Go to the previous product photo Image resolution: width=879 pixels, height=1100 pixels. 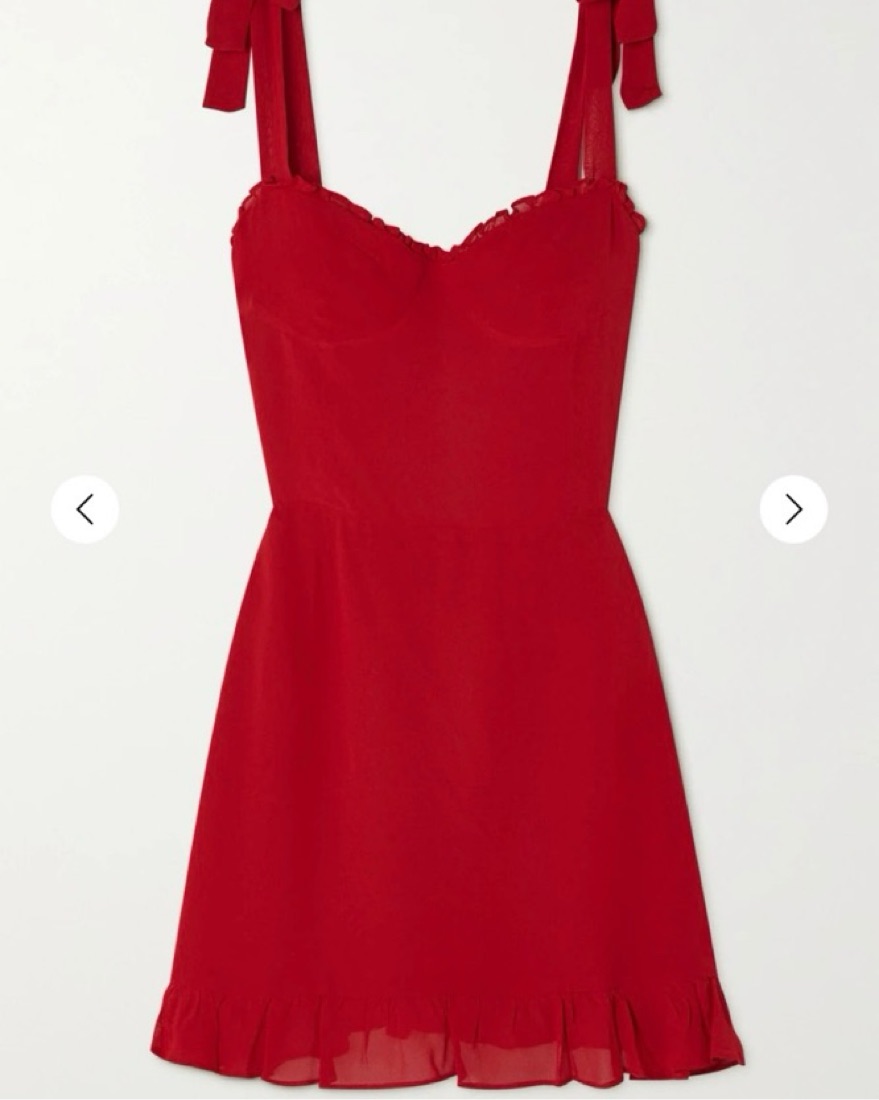tap(85, 510)
